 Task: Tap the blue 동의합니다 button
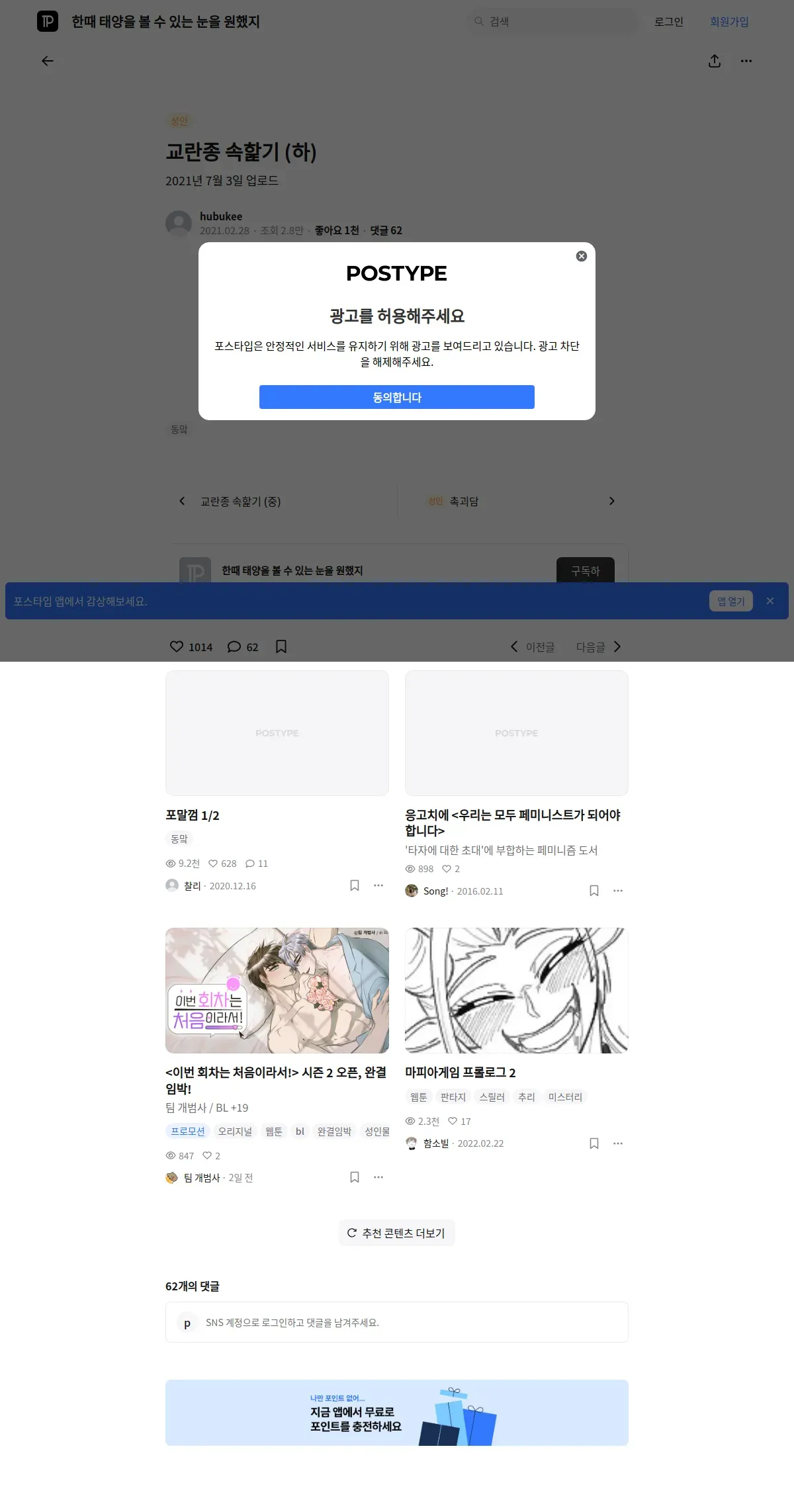click(397, 397)
